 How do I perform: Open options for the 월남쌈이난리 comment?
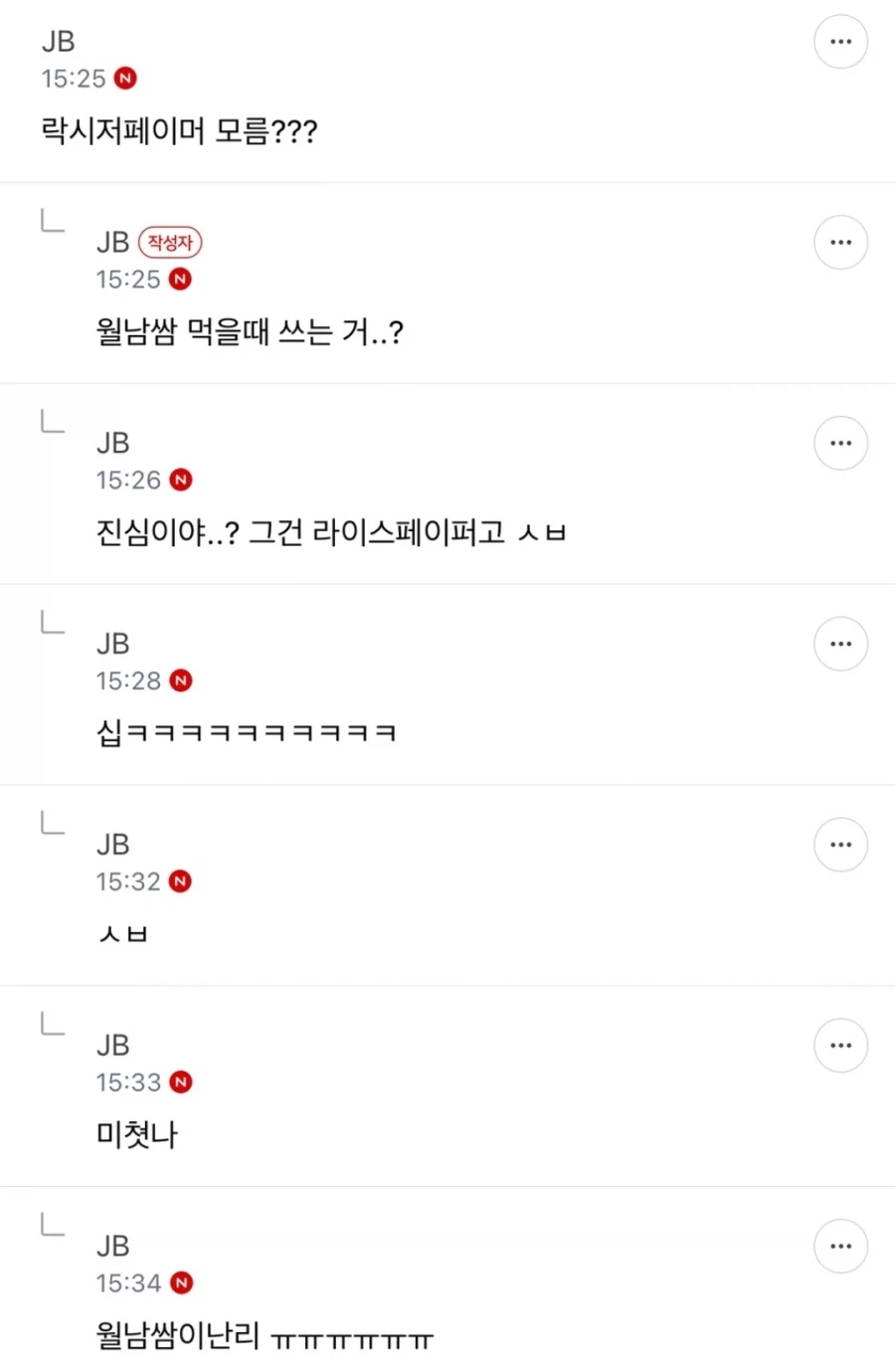coord(840,1246)
